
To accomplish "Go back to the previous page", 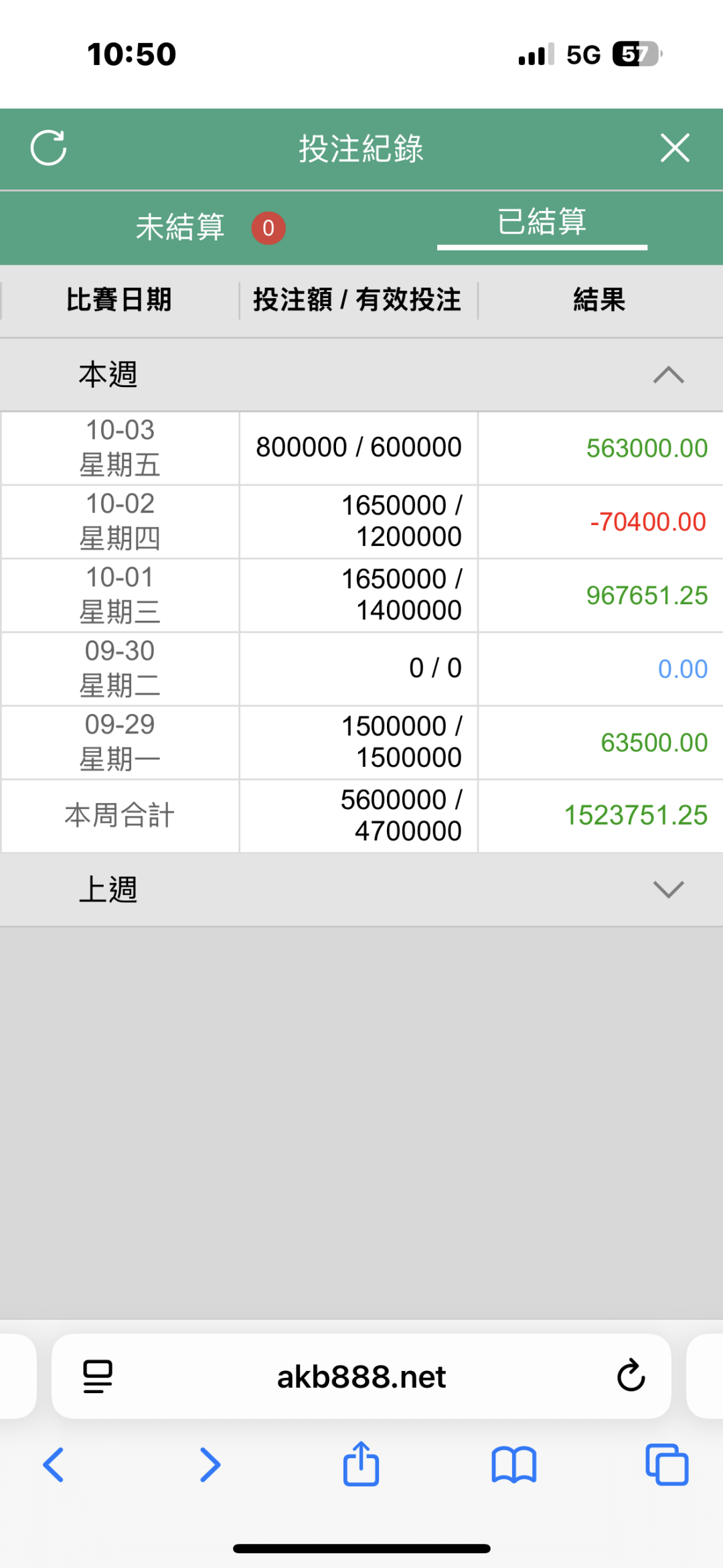I will [54, 1465].
